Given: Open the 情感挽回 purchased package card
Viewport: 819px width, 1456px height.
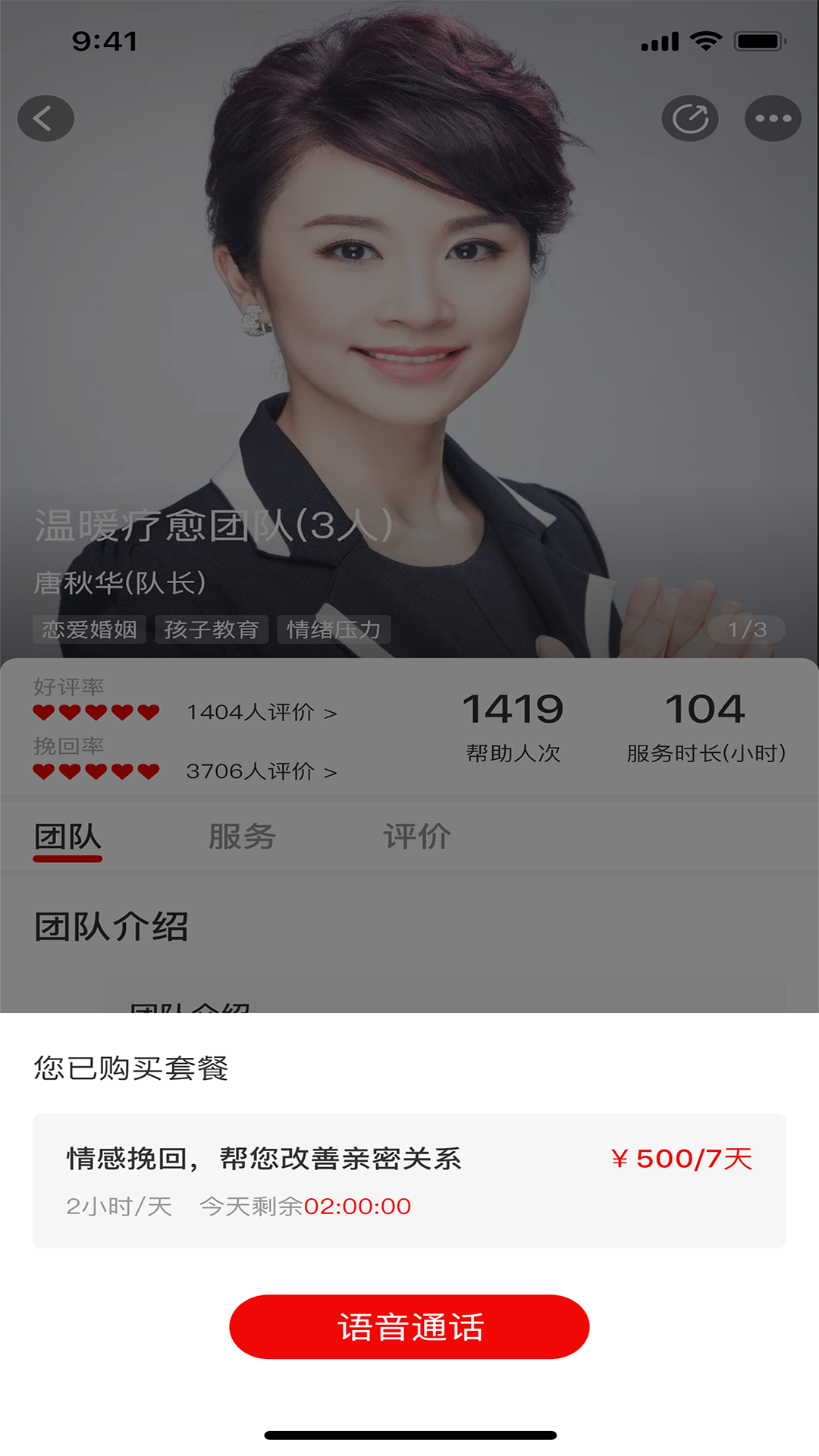Looking at the screenshot, I should 409,1180.
